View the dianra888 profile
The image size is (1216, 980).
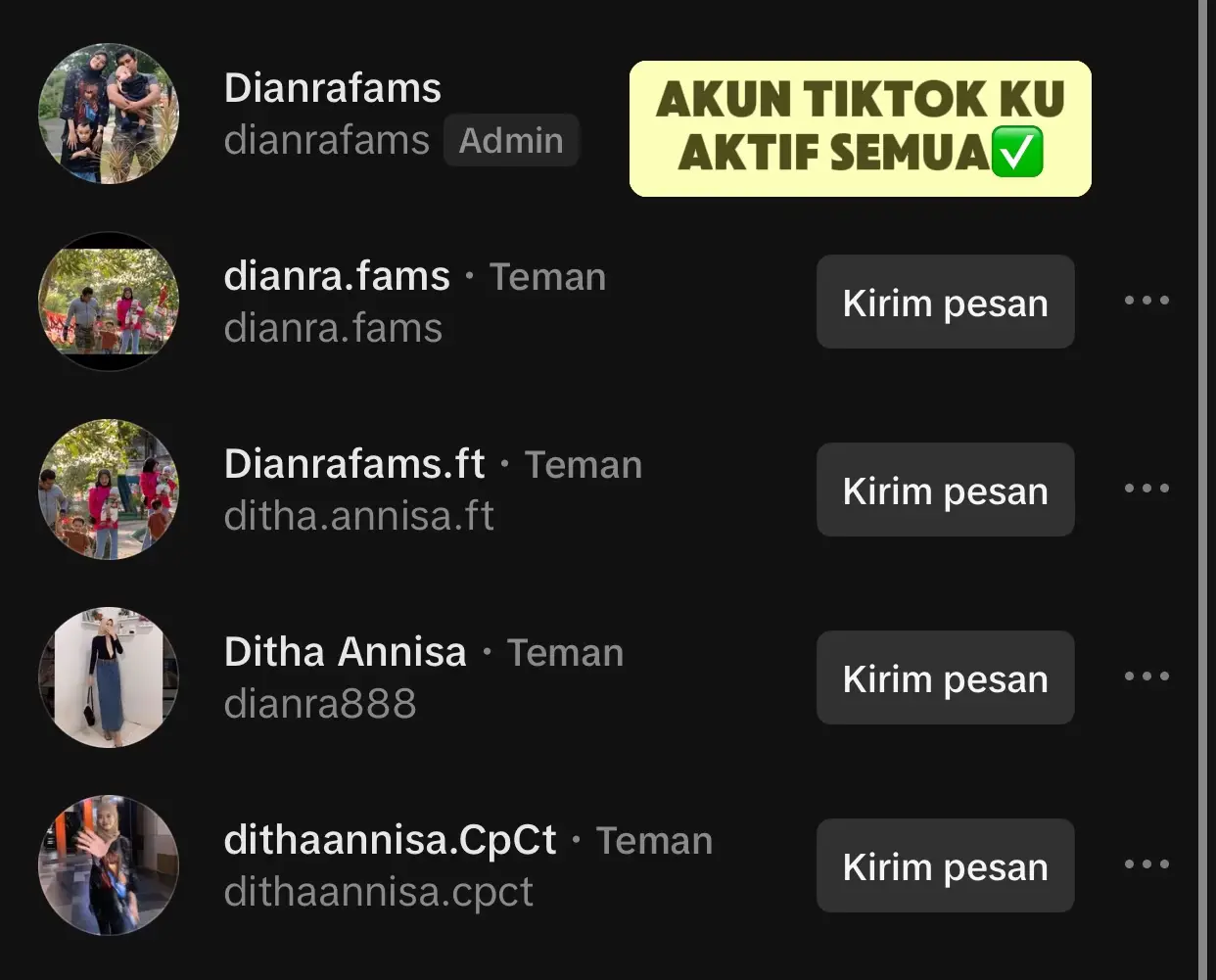345,677
